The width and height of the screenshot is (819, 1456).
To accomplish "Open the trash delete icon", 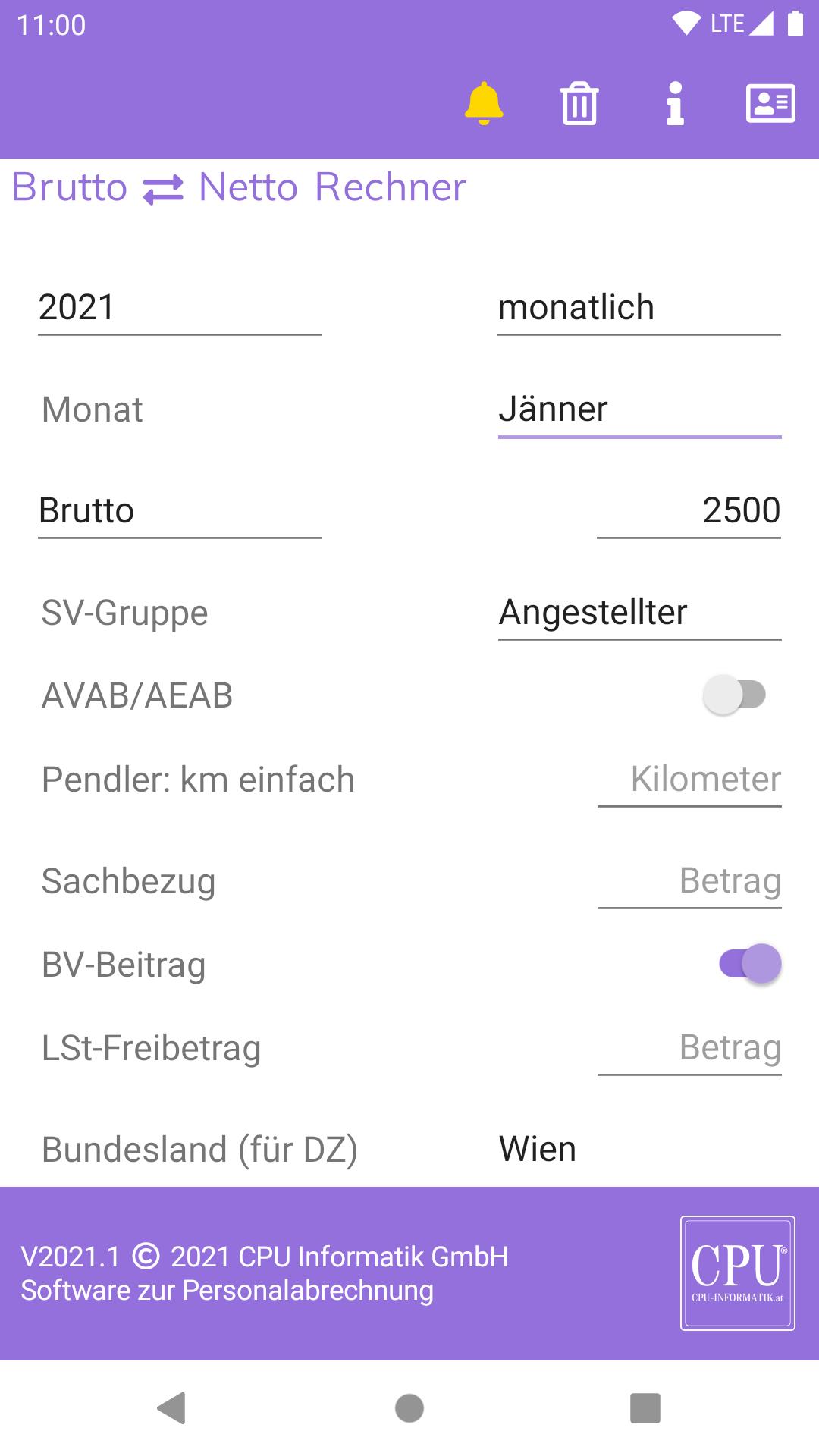I will 579,104.
